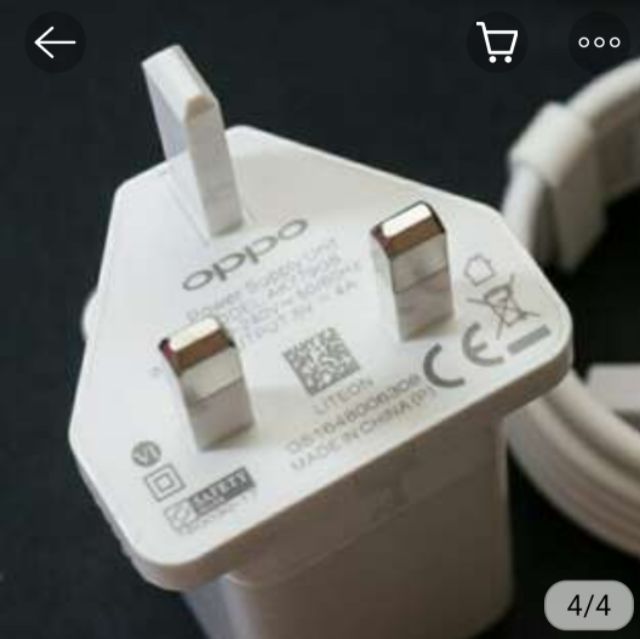Open the shopping cart
The image size is (640, 639).
point(496,43)
